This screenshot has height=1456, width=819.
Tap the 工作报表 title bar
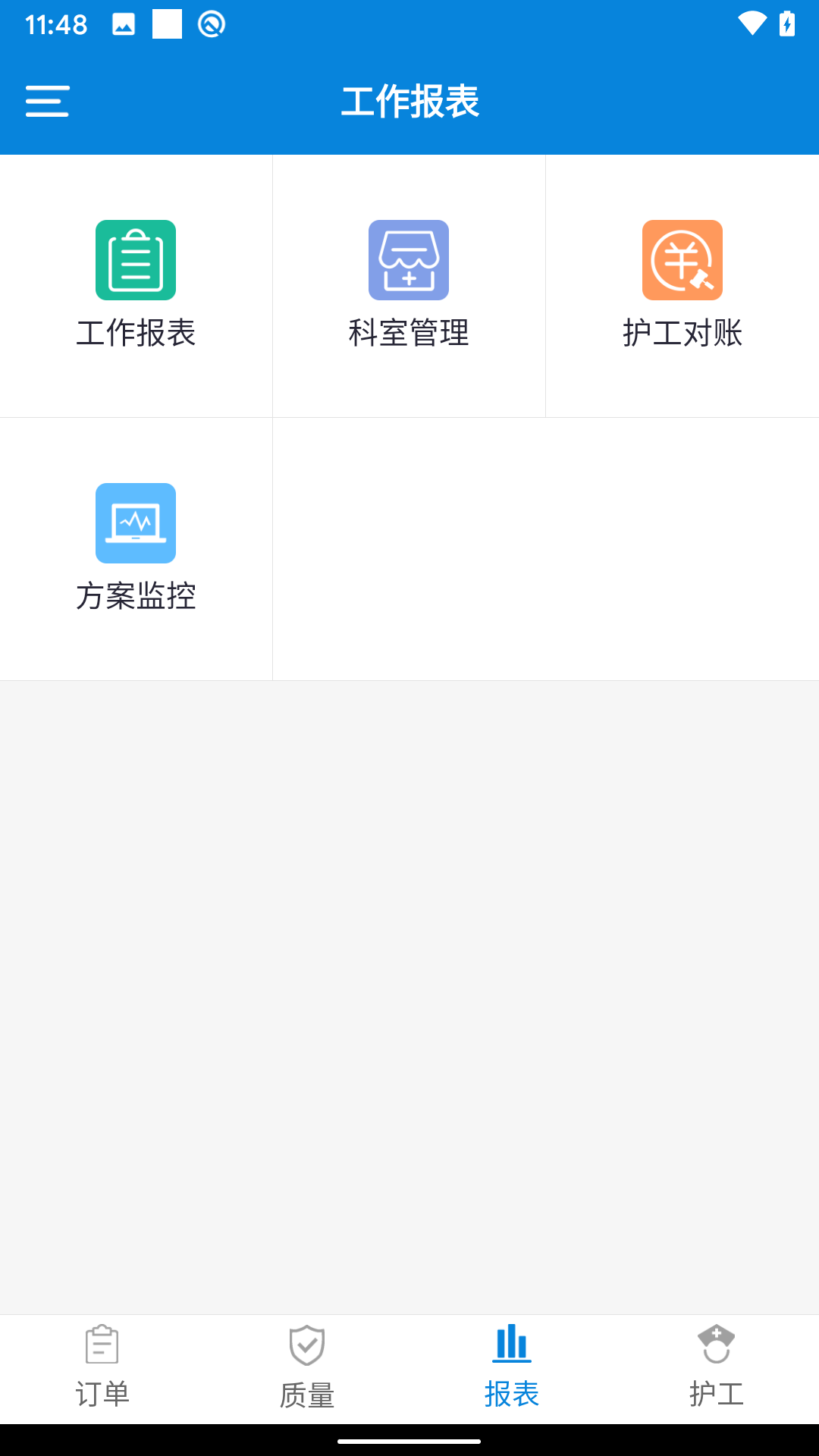pyautogui.click(x=409, y=102)
